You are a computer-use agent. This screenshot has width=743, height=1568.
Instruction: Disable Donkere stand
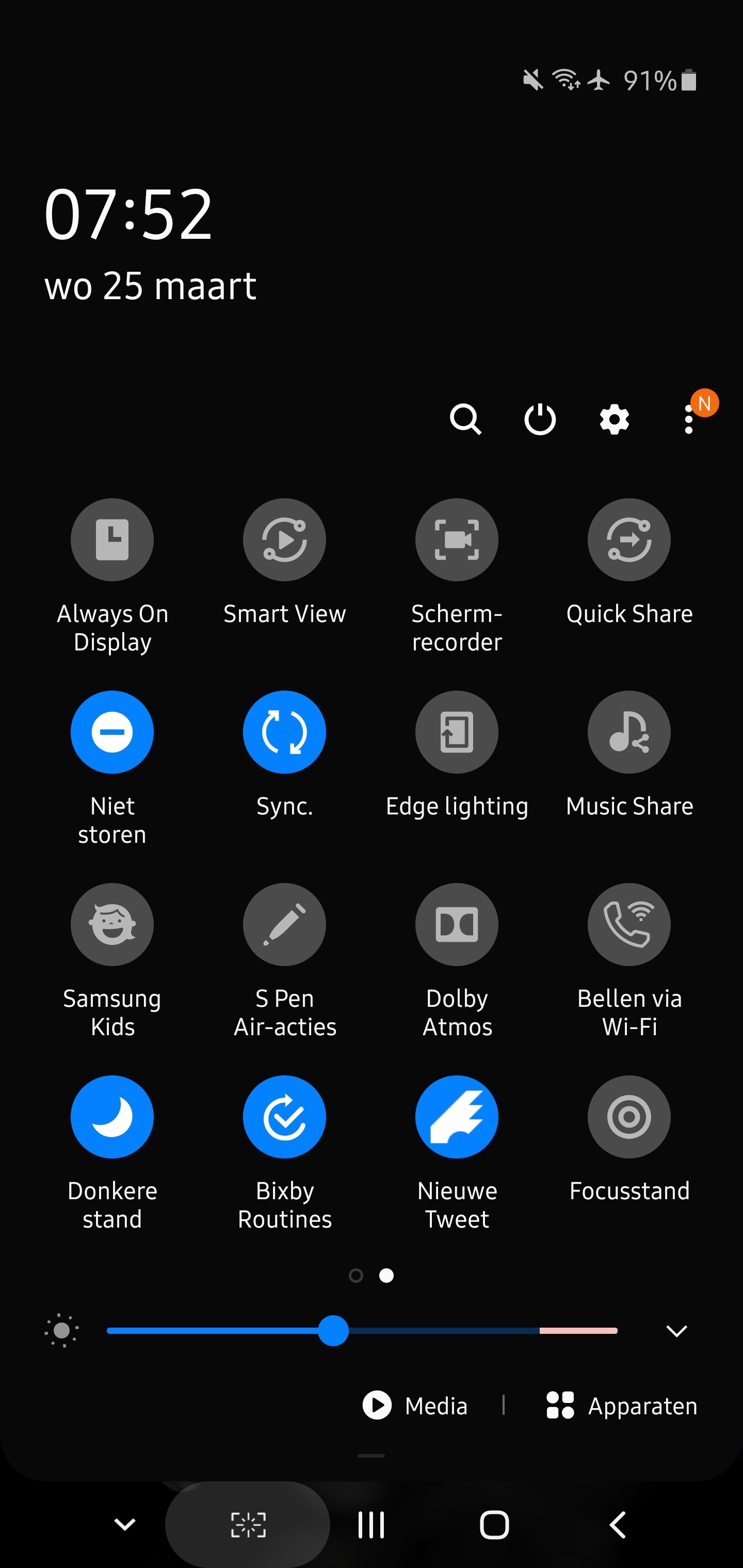point(112,1116)
